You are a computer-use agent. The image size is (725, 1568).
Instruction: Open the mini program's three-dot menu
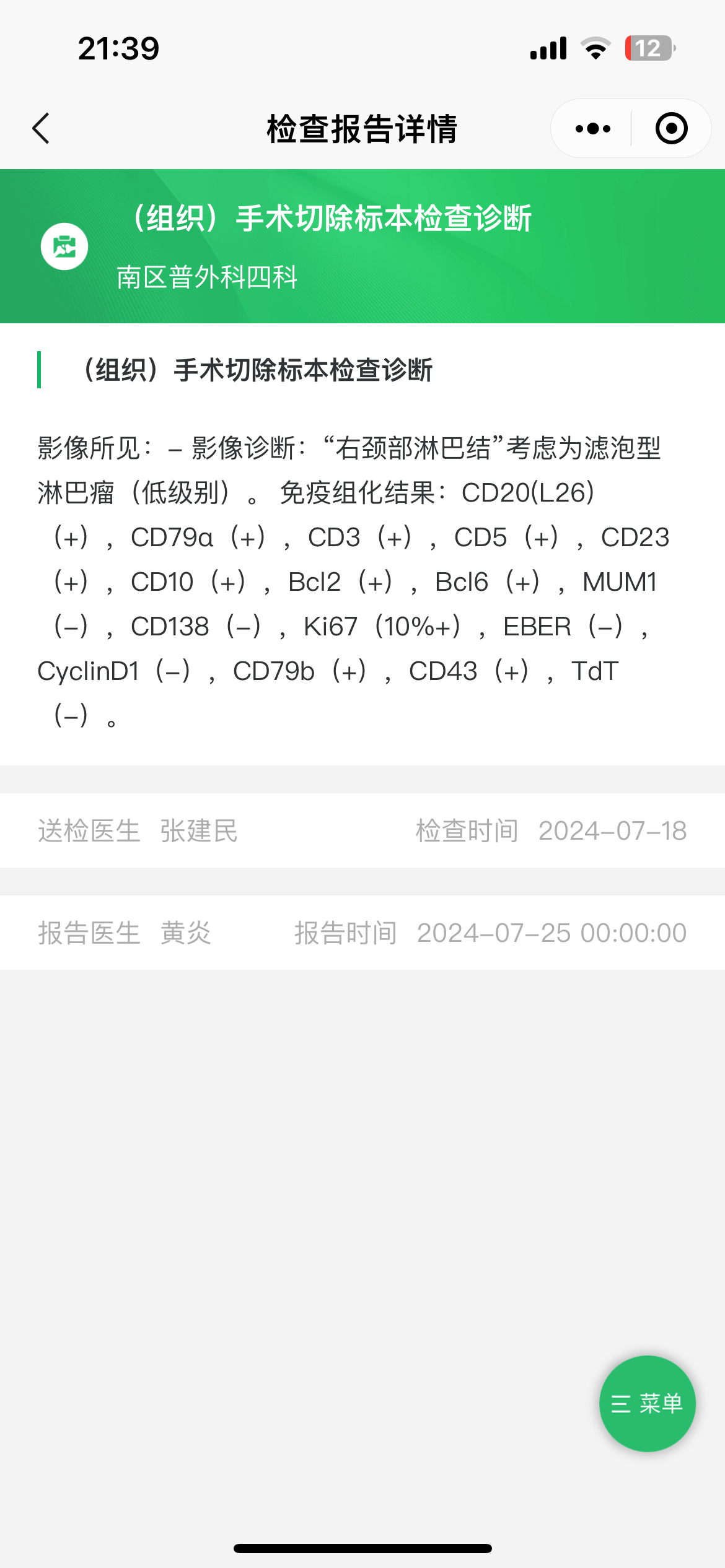coord(592,128)
